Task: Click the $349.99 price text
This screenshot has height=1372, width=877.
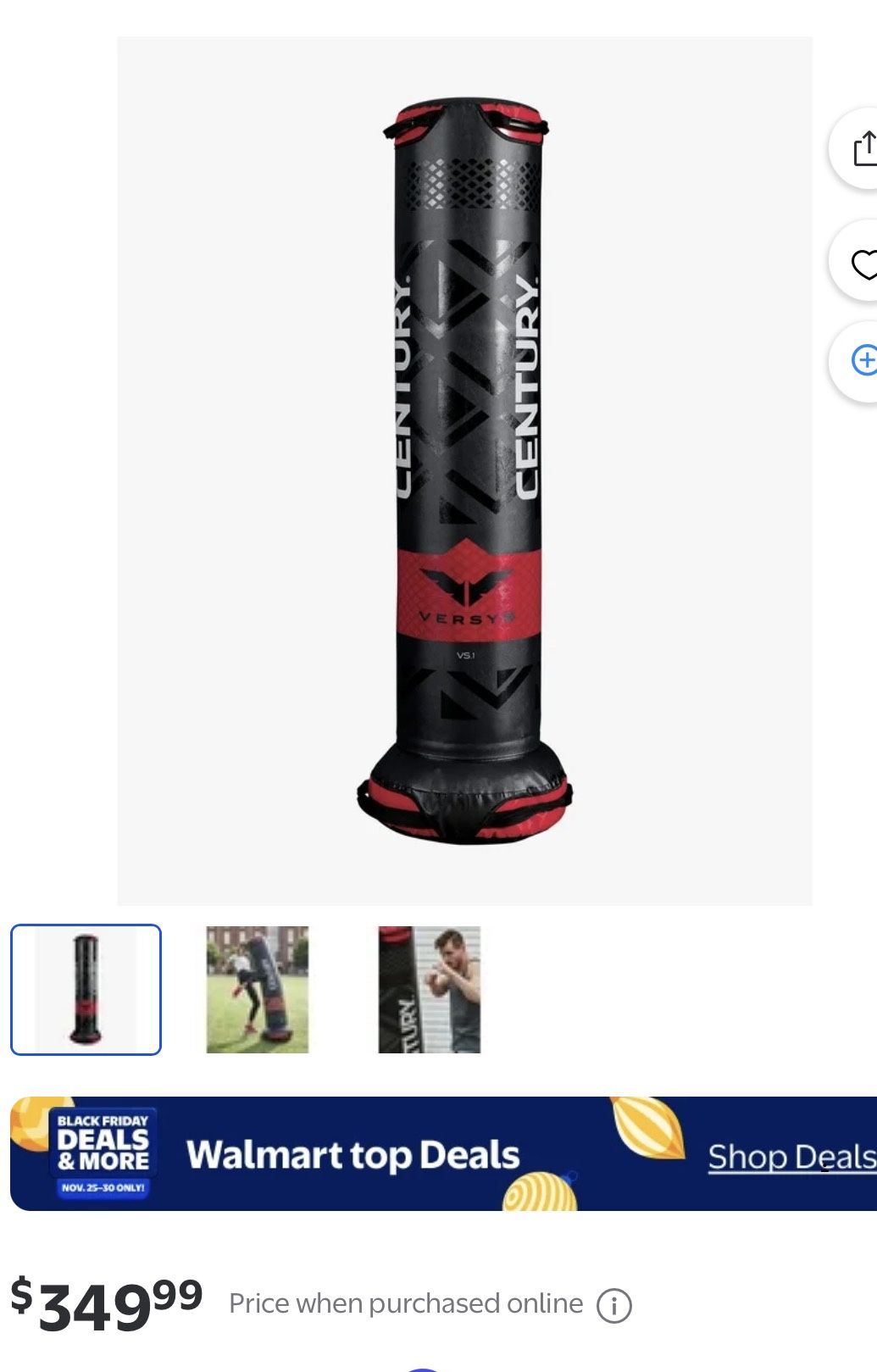Action: tap(102, 1303)
